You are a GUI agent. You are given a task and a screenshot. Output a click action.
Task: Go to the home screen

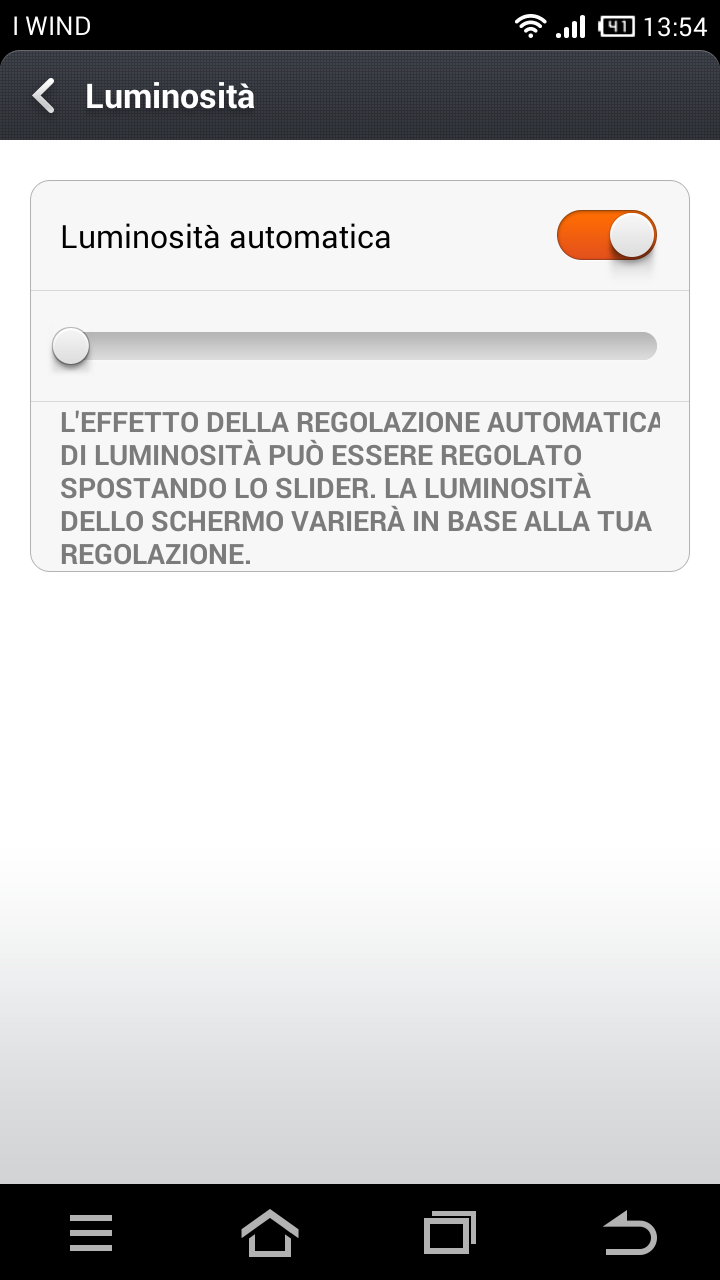pyautogui.click(x=270, y=1232)
